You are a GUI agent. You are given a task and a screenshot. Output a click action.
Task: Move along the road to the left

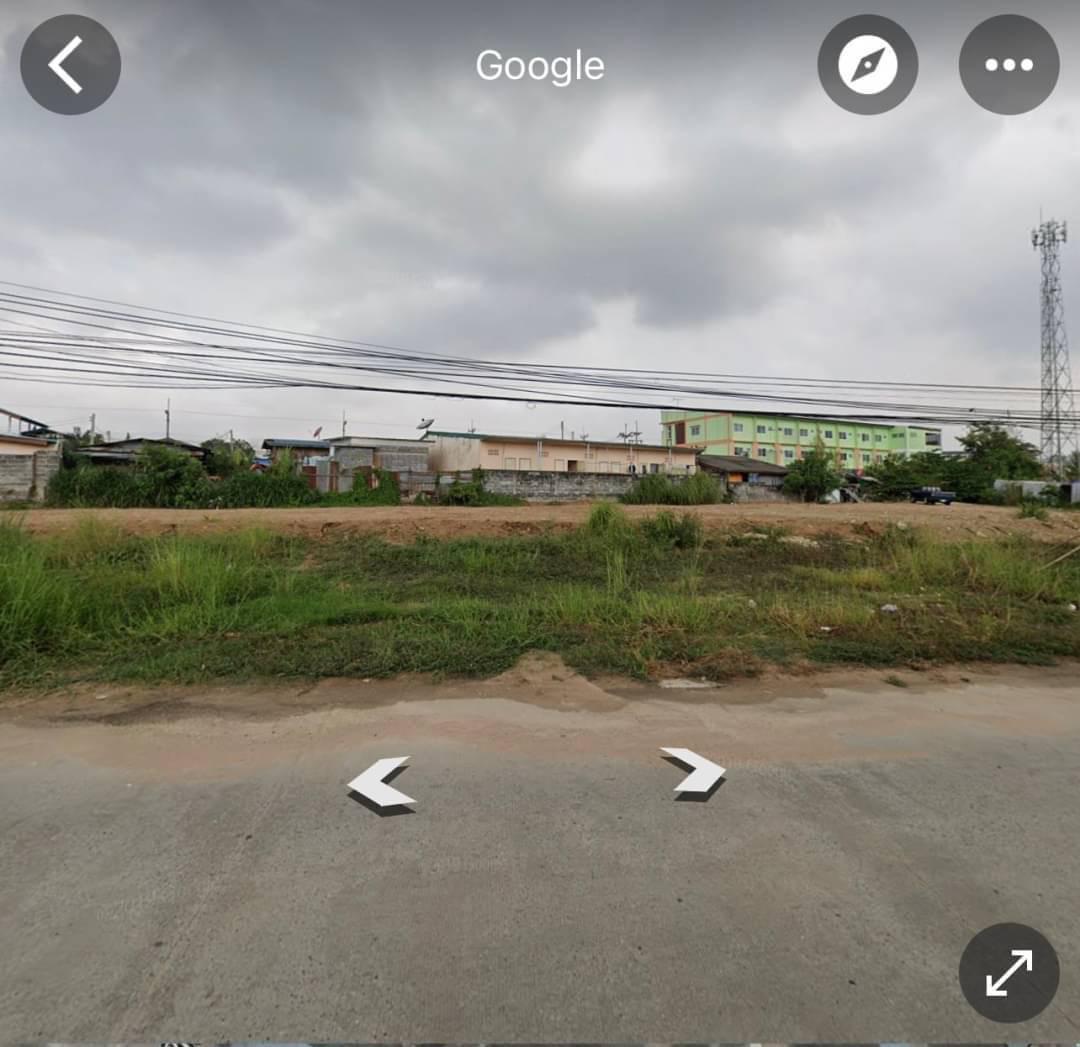click(x=380, y=783)
